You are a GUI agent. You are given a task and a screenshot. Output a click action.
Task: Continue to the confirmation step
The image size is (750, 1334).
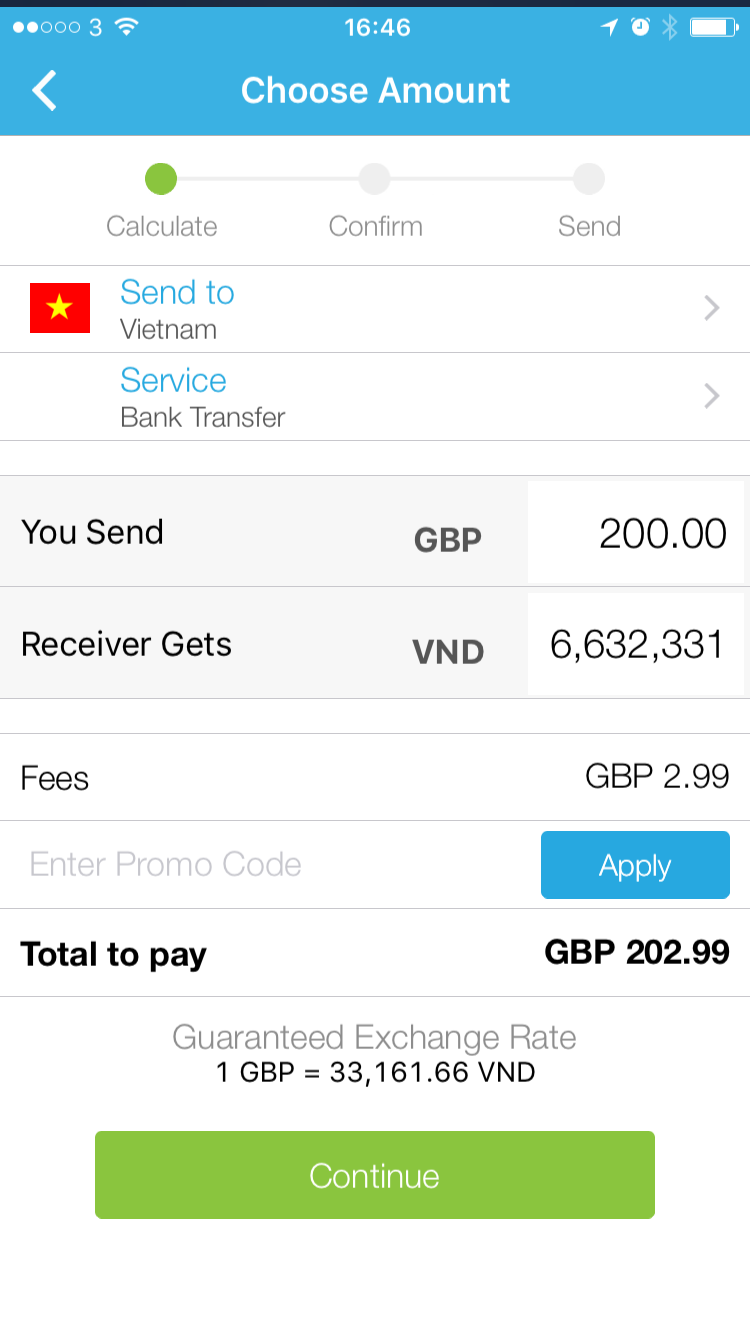coord(375,1175)
